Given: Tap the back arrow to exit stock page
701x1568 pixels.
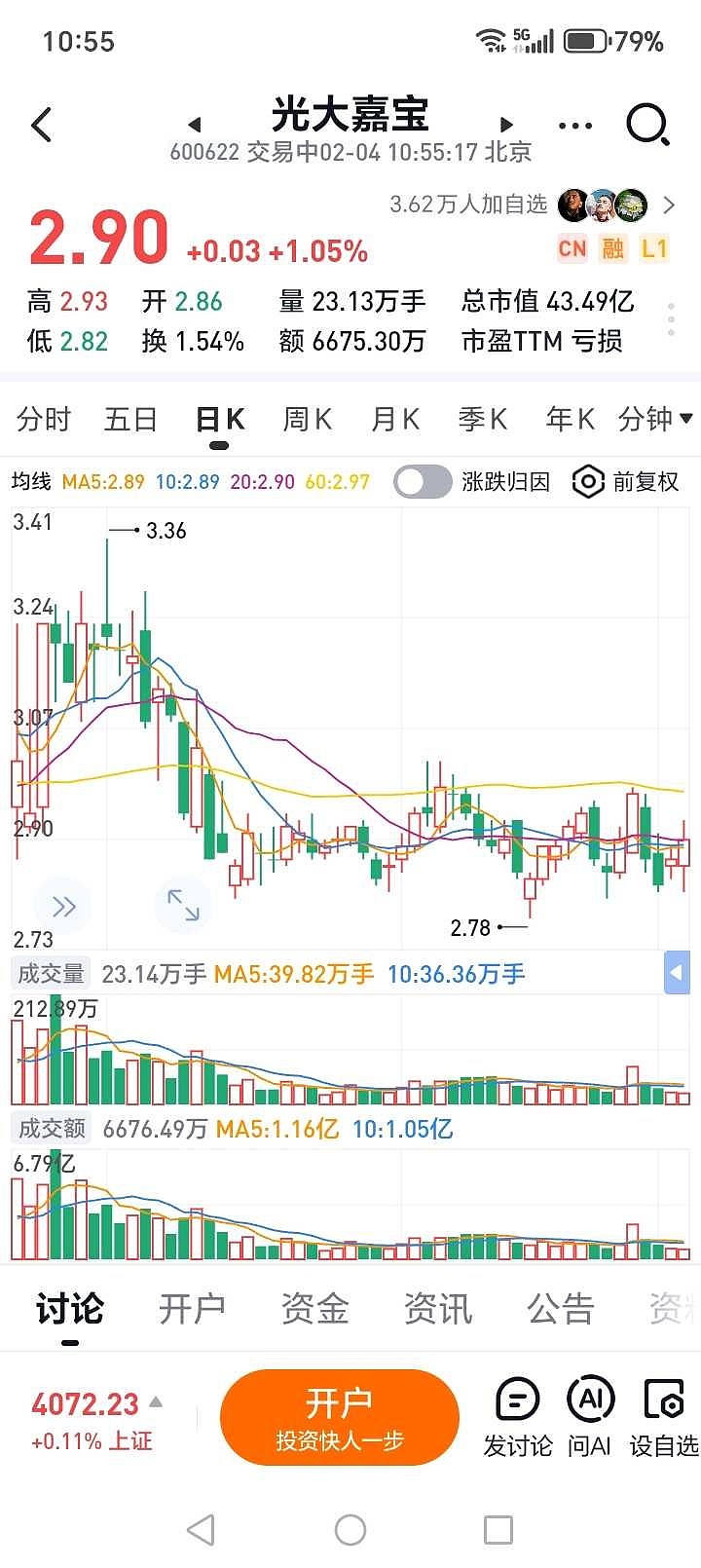Looking at the screenshot, I should (x=41, y=125).
